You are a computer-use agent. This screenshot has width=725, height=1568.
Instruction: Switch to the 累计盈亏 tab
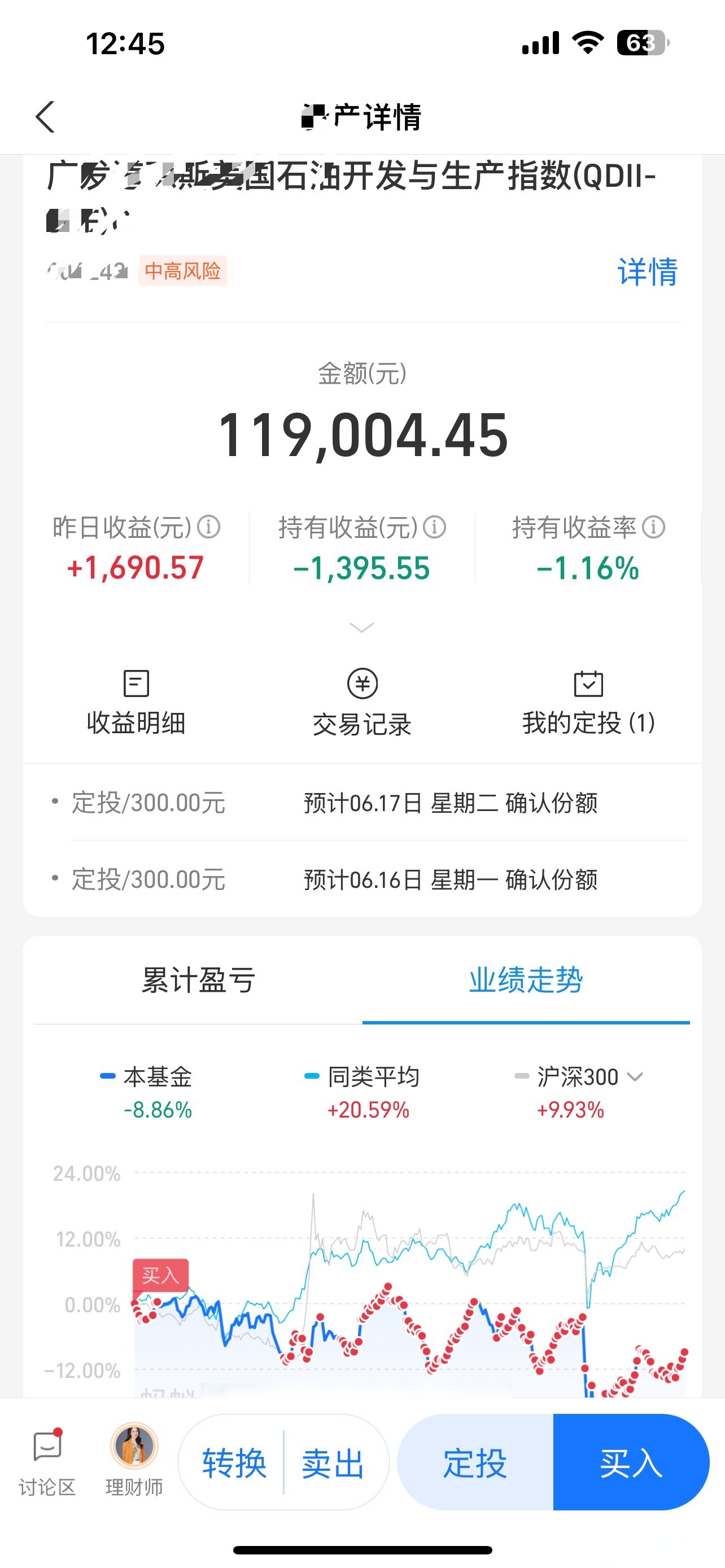point(197,980)
